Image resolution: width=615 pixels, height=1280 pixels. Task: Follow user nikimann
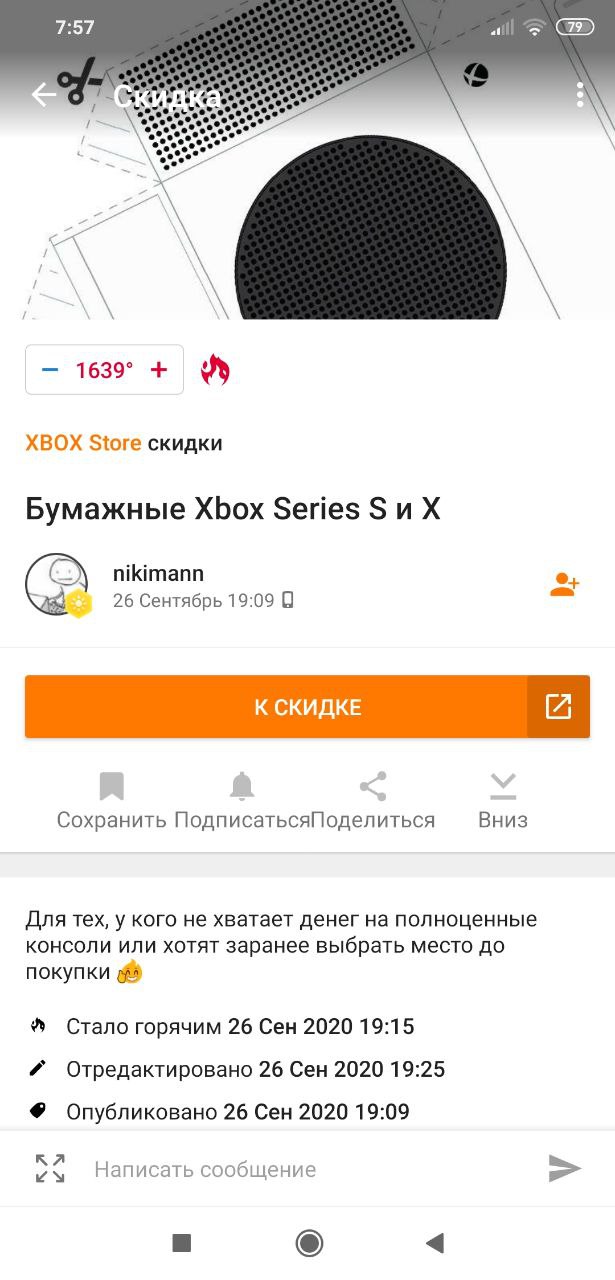(x=565, y=585)
